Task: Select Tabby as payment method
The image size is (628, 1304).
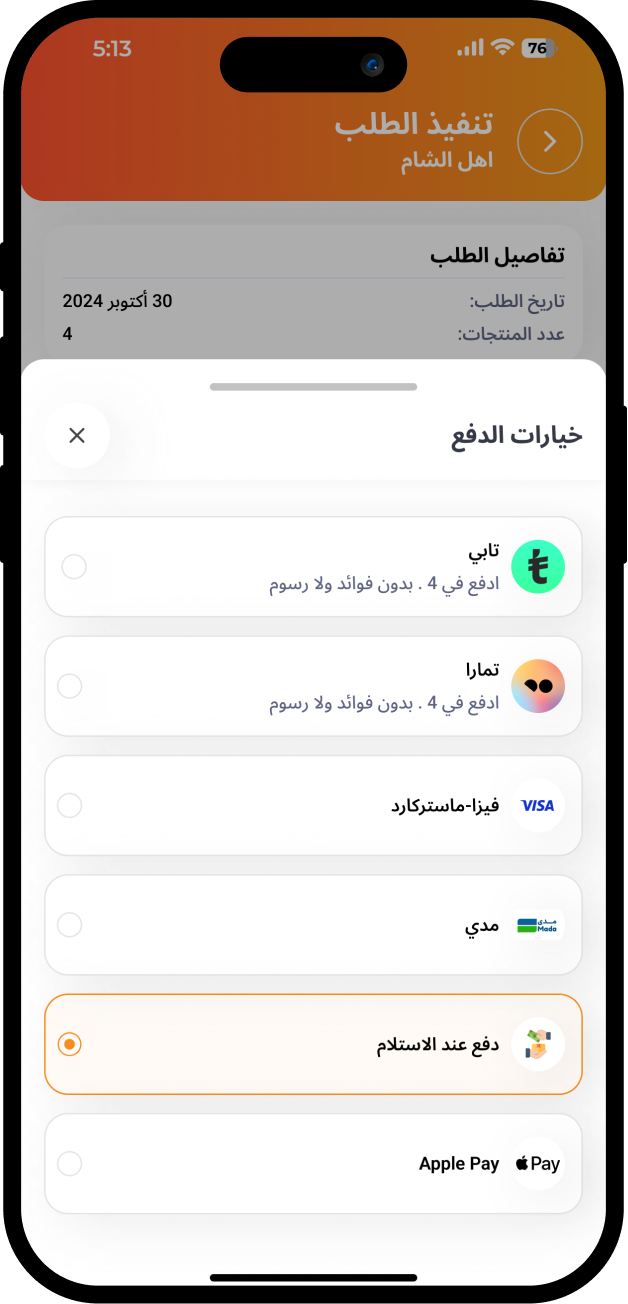Action: point(313,567)
